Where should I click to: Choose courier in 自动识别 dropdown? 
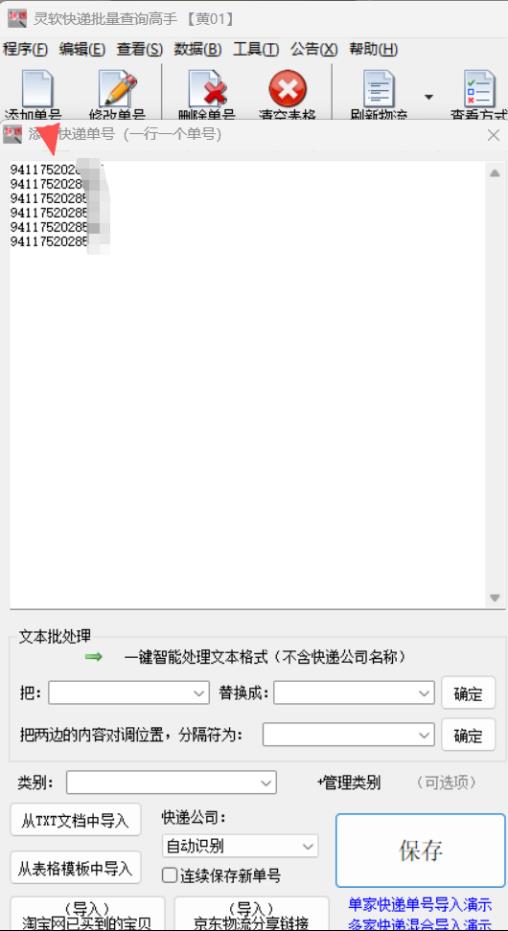[240, 846]
